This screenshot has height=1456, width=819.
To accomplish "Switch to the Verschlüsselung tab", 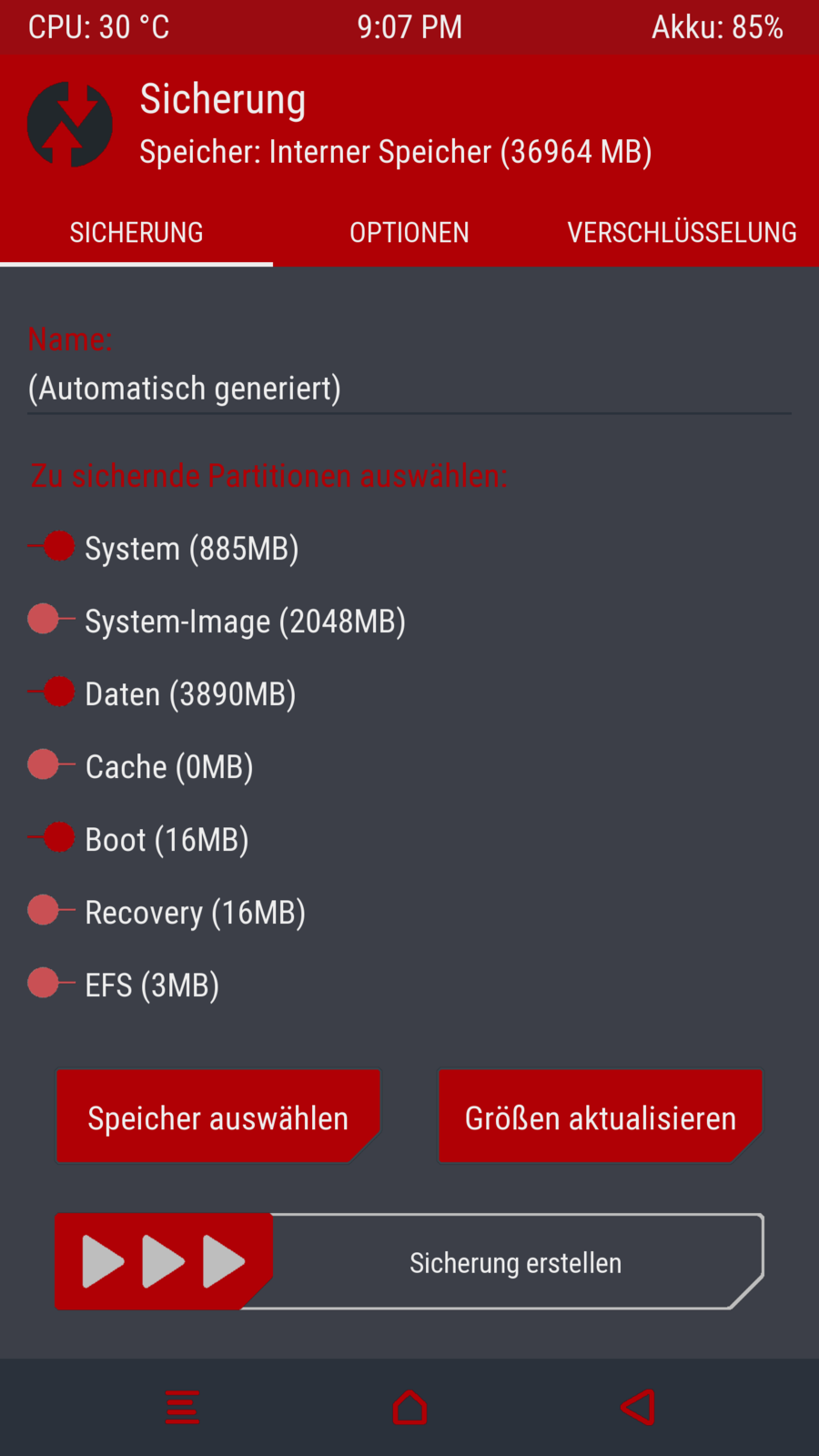I will pos(682,233).
